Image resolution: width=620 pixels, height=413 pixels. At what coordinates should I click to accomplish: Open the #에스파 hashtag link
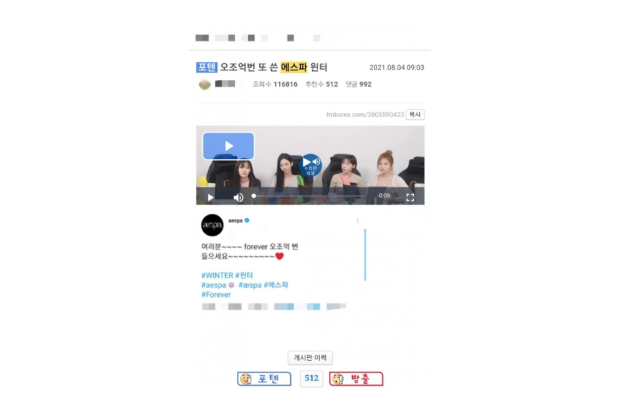[x=277, y=285]
